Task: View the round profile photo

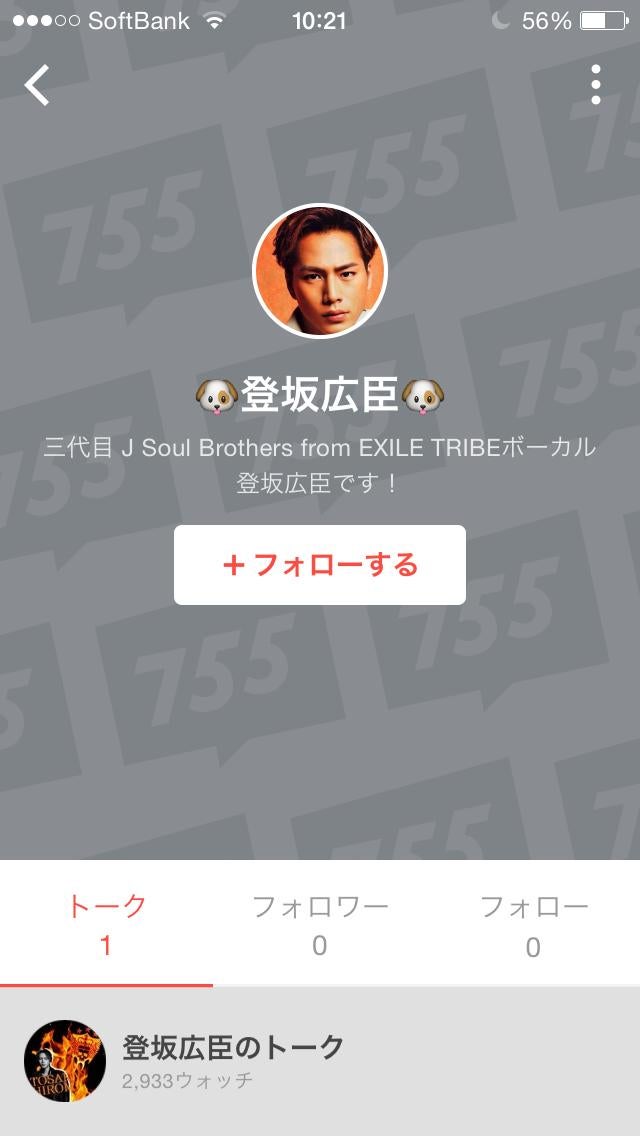Action: coord(320,271)
